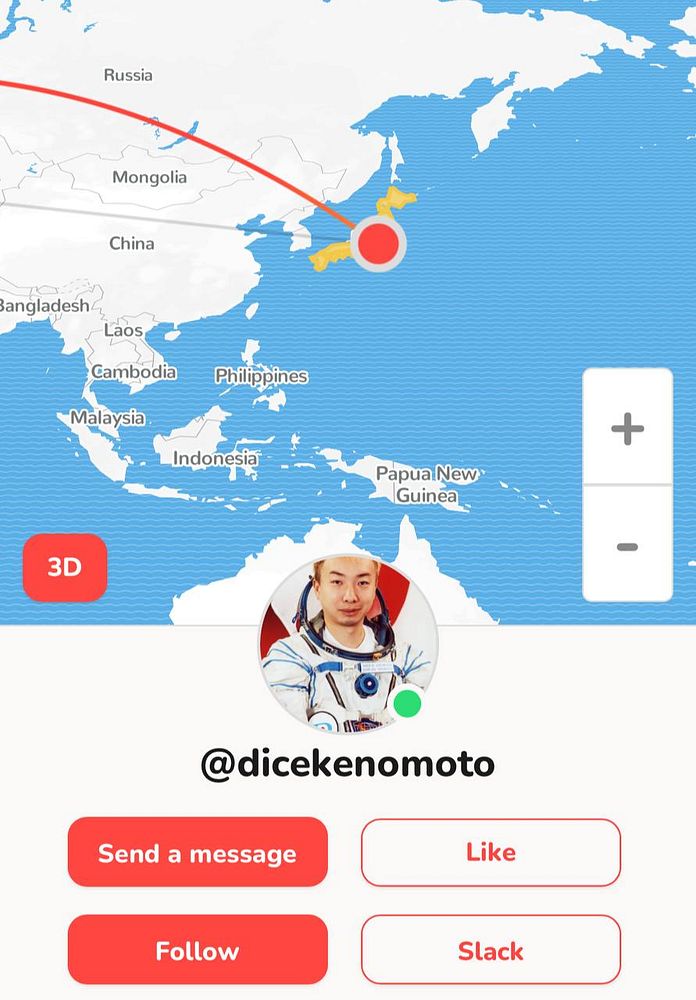Screen dimensions: 696x1000
Task: Zoom in on the map
Action: pyautogui.click(x=627, y=429)
